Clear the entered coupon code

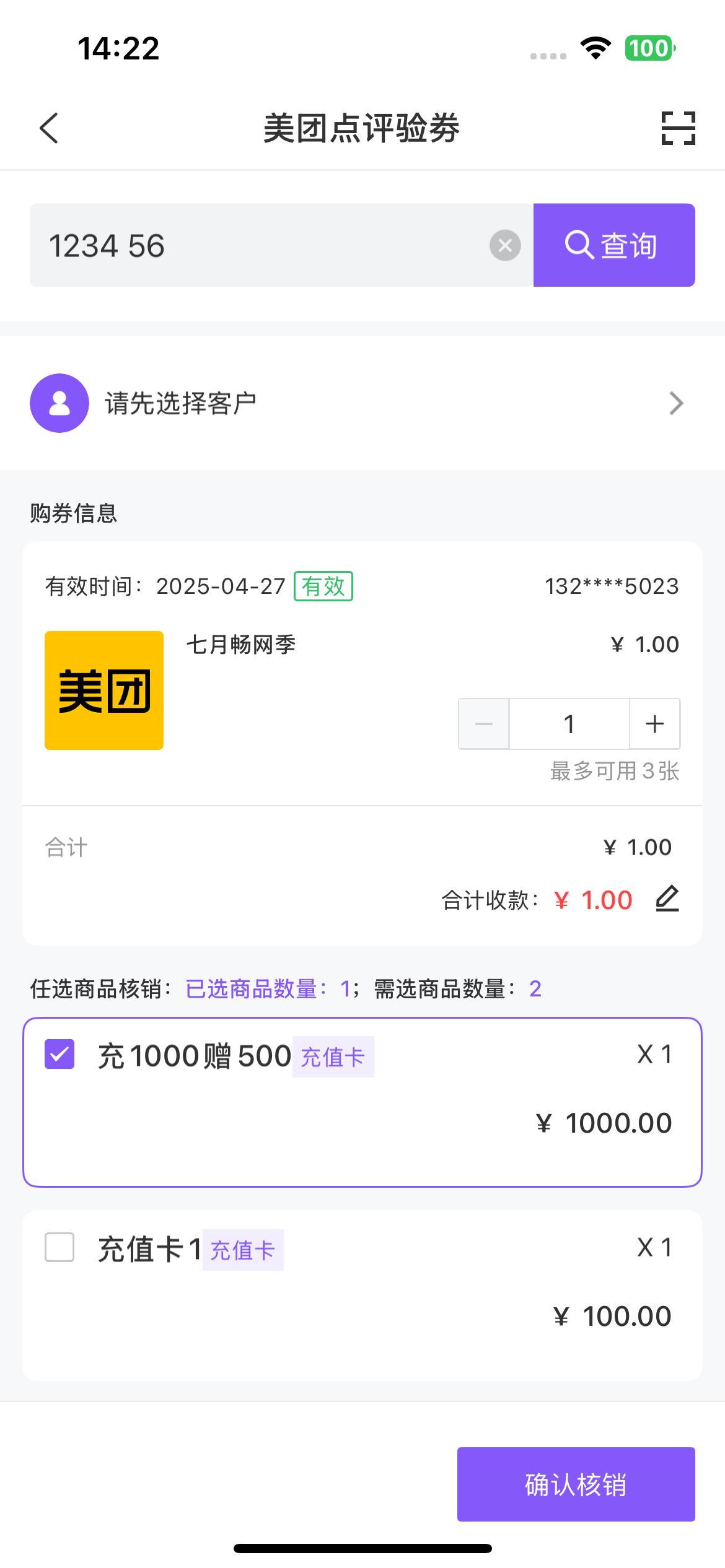(505, 245)
